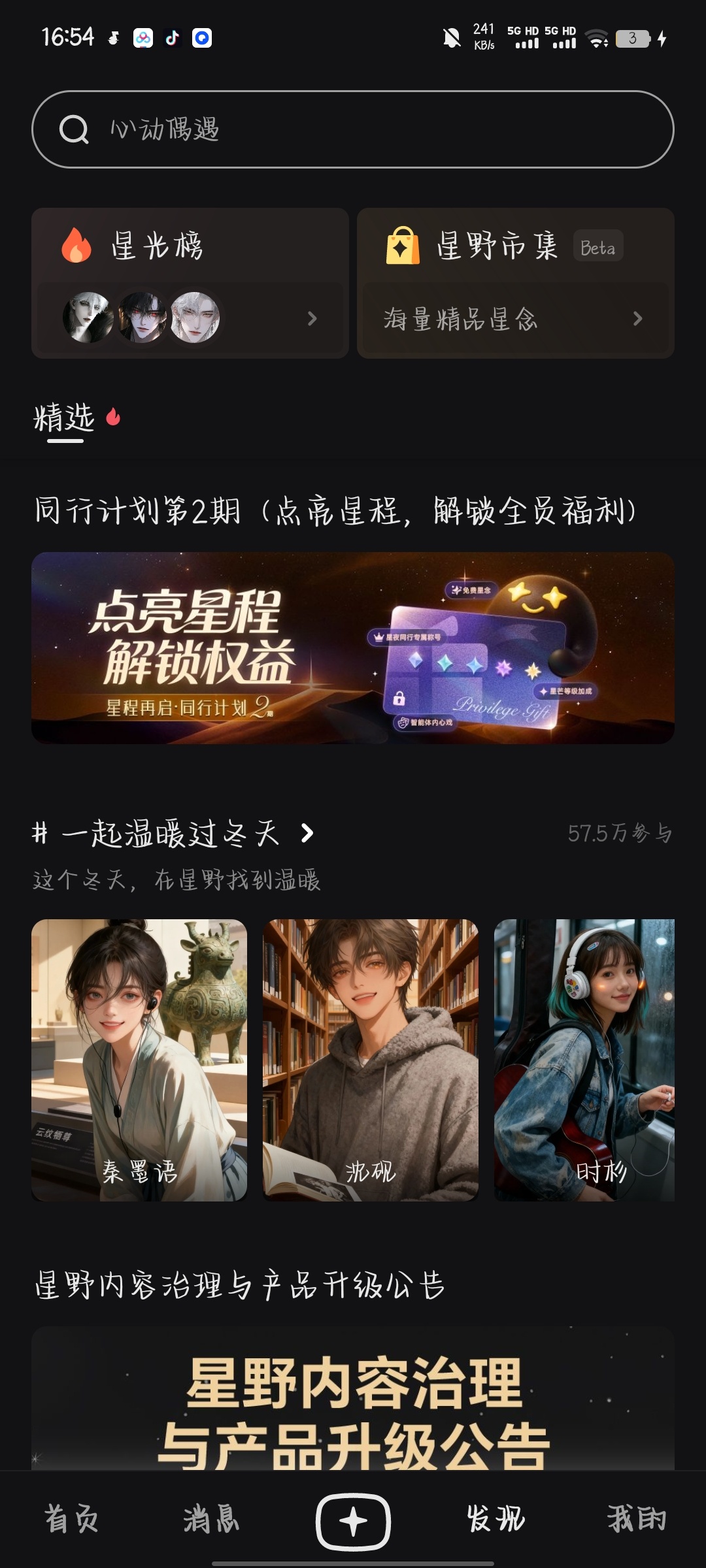The height and width of the screenshot is (1568, 706).
Task: Select the 精选 tab
Action: pyautogui.click(x=65, y=418)
